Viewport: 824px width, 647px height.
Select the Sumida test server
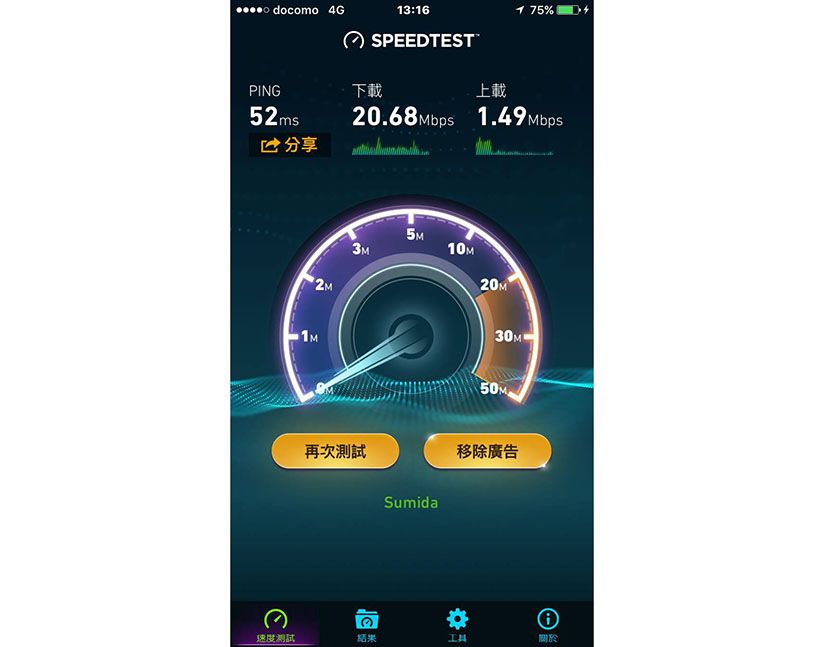pos(411,502)
